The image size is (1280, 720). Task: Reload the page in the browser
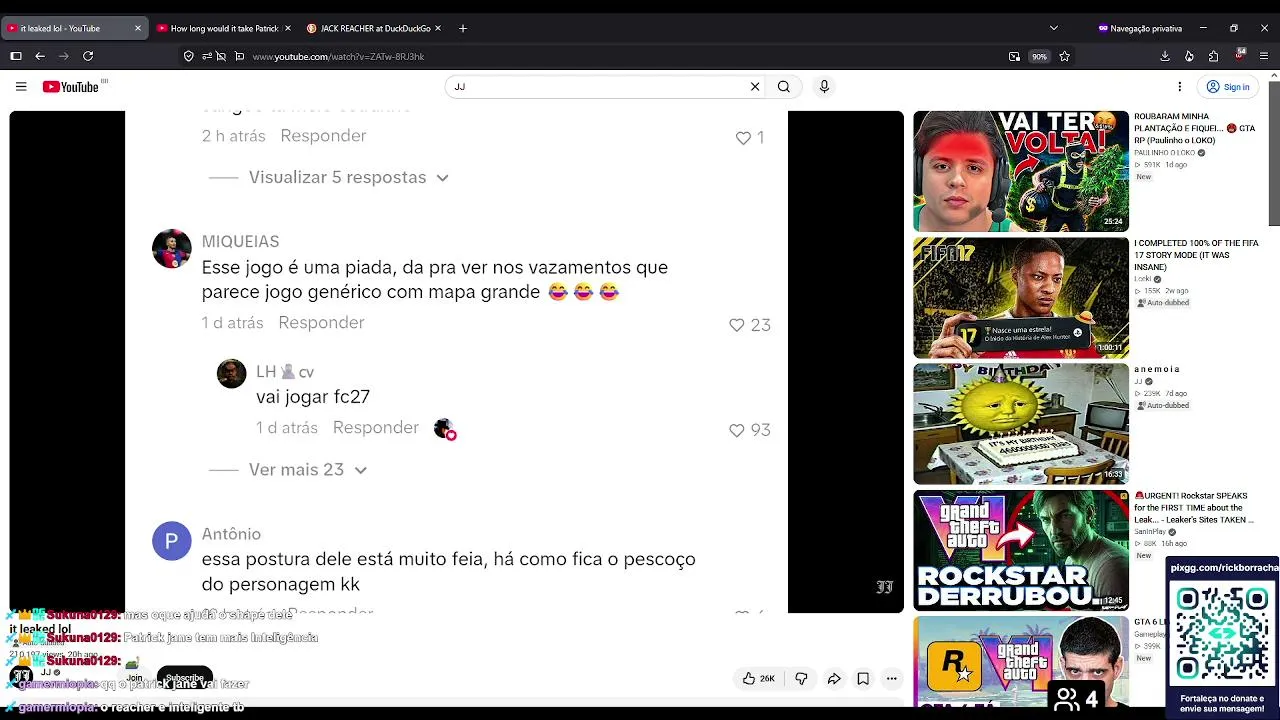[x=88, y=56]
